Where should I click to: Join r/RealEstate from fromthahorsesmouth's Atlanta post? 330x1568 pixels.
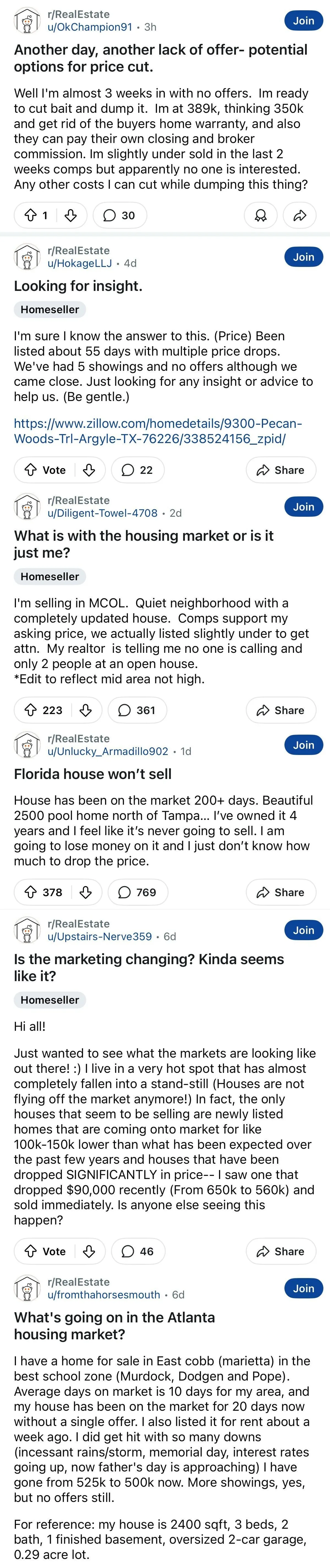(303, 1288)
